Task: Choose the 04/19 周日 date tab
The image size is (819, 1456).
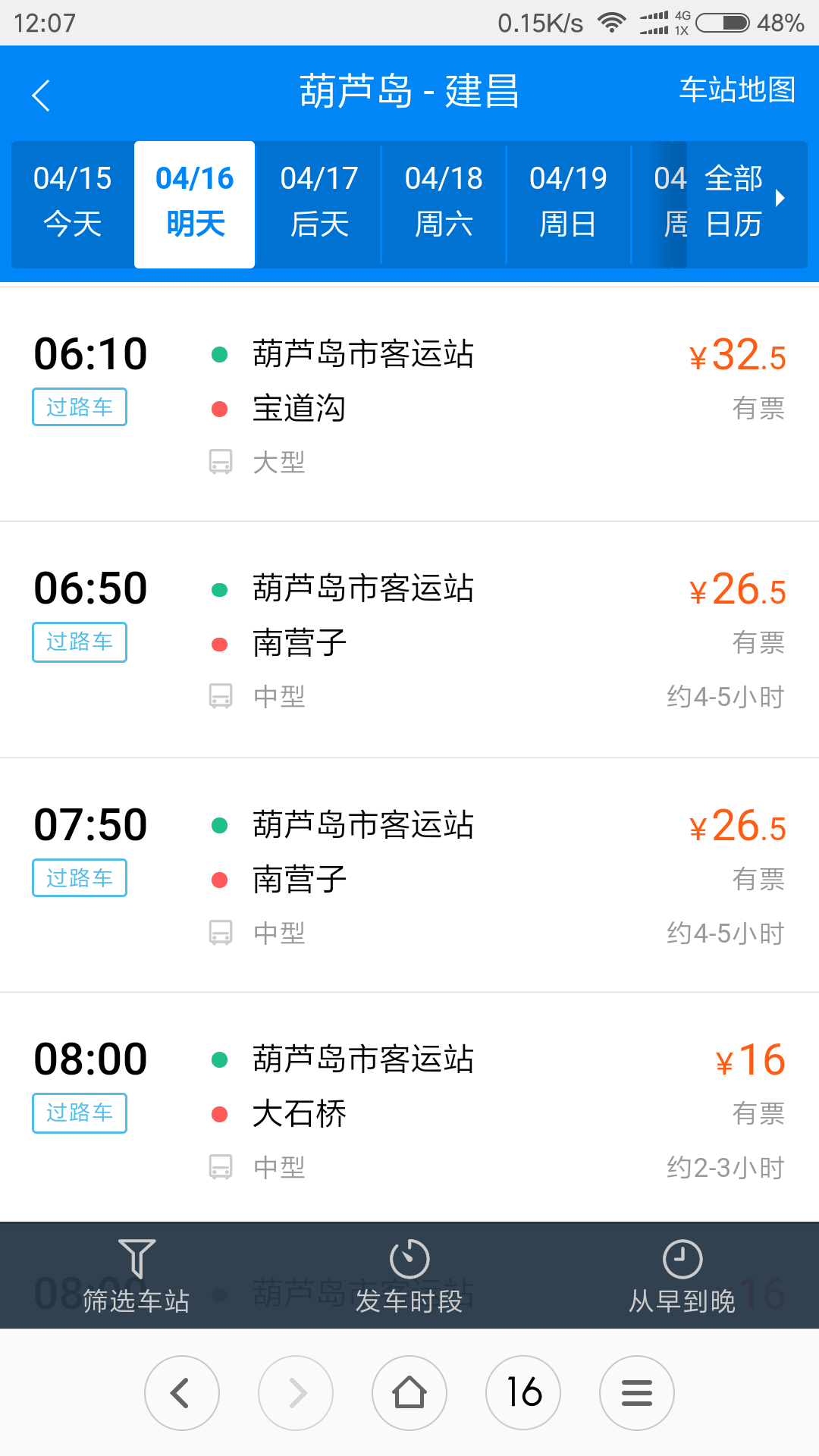Action: click(568, 202)
